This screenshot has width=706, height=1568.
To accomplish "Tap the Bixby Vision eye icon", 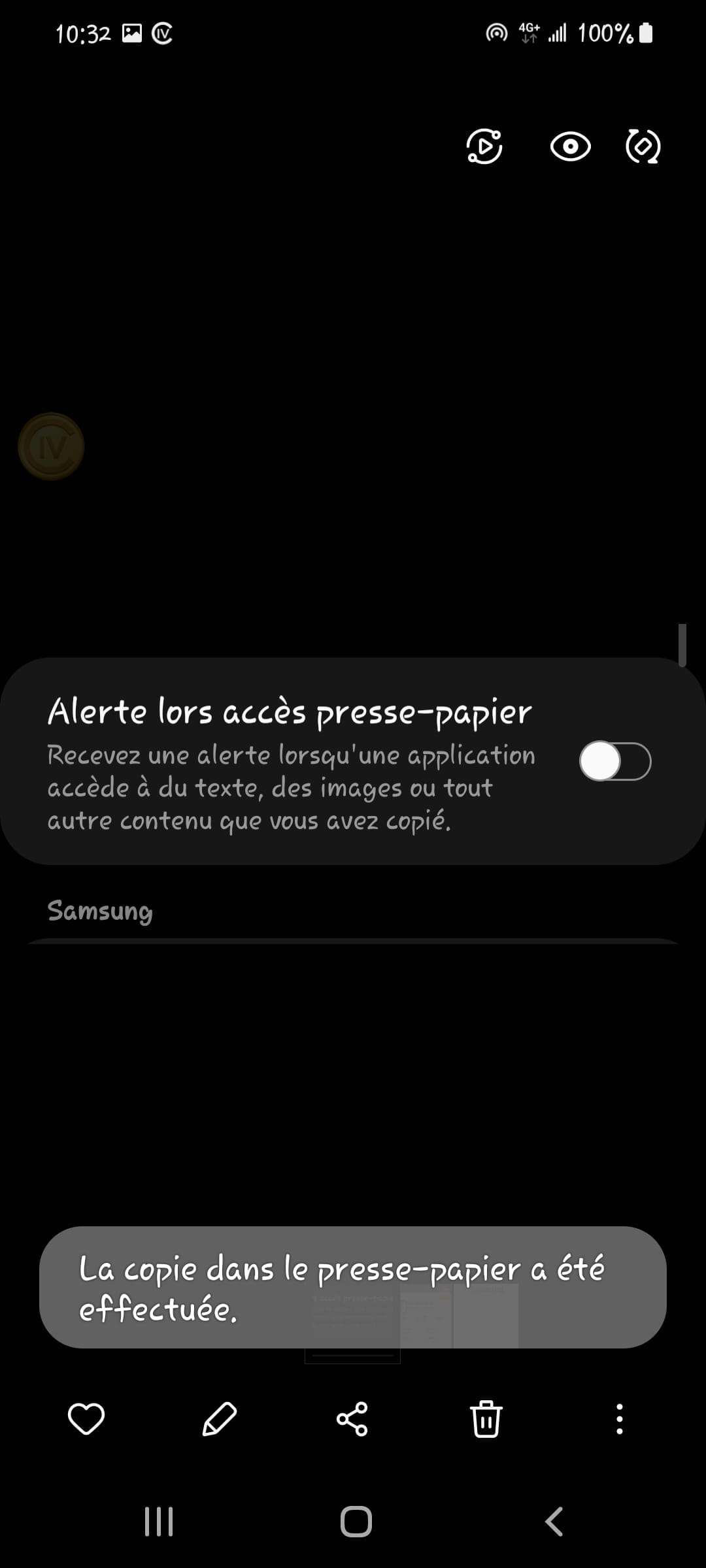I will [x=571, y=146].
